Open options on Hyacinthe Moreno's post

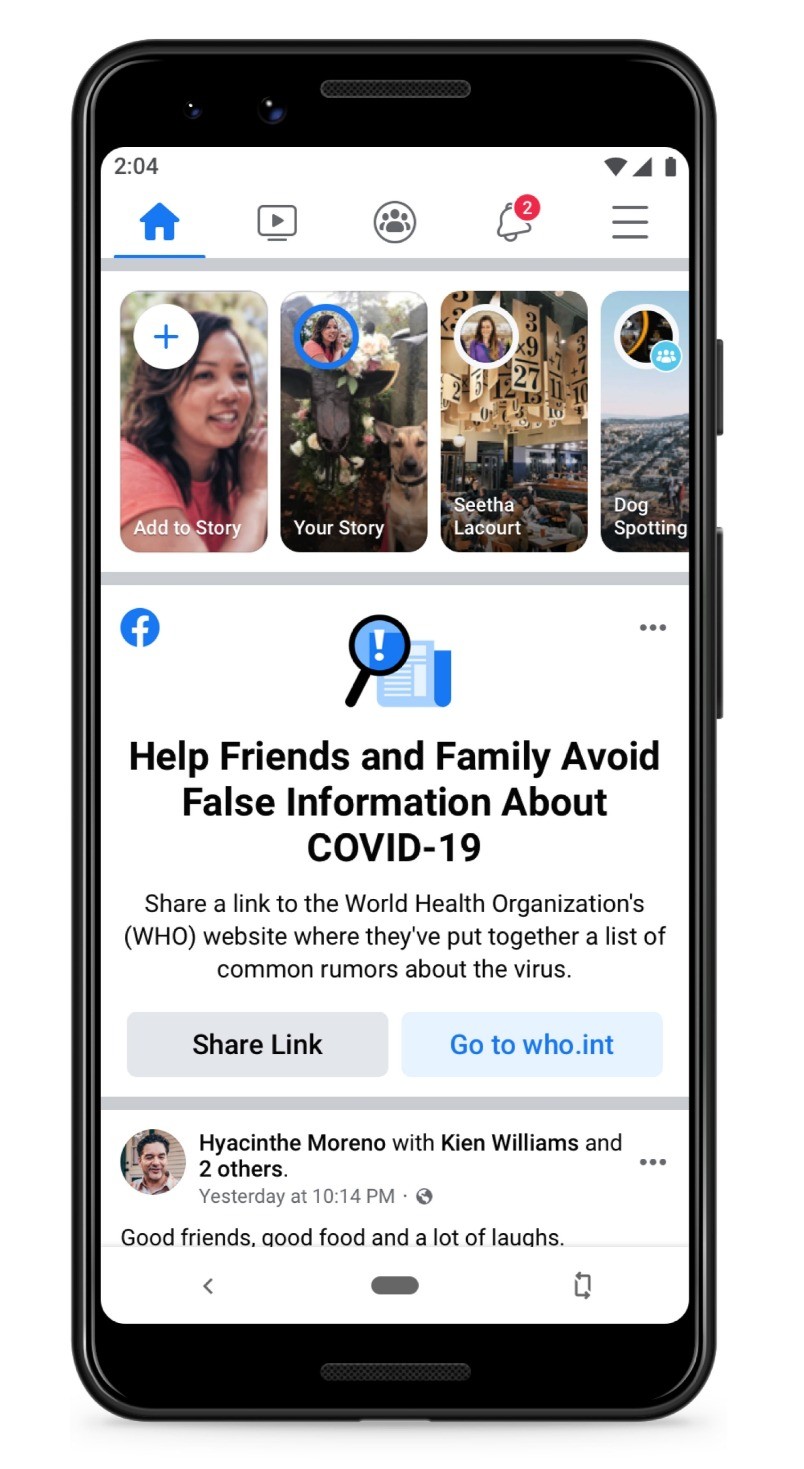click(653, 1162)
